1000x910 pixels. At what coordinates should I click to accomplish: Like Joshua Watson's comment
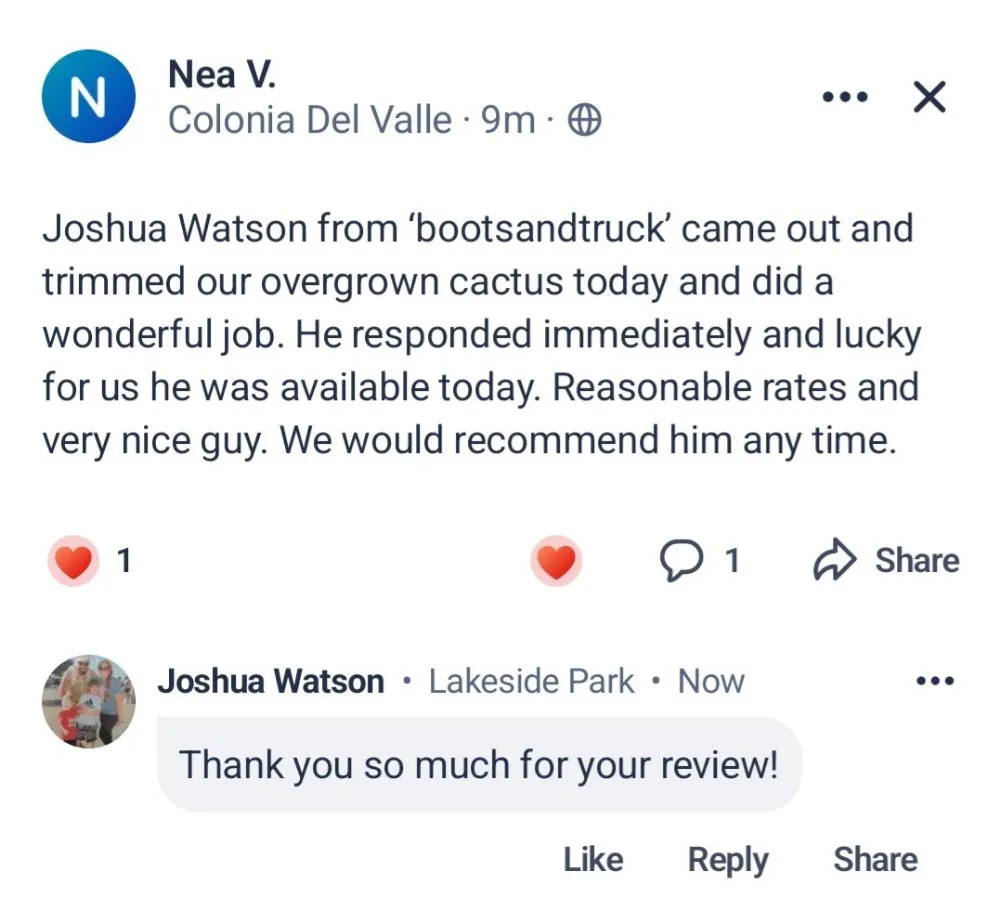coord(593,859)
